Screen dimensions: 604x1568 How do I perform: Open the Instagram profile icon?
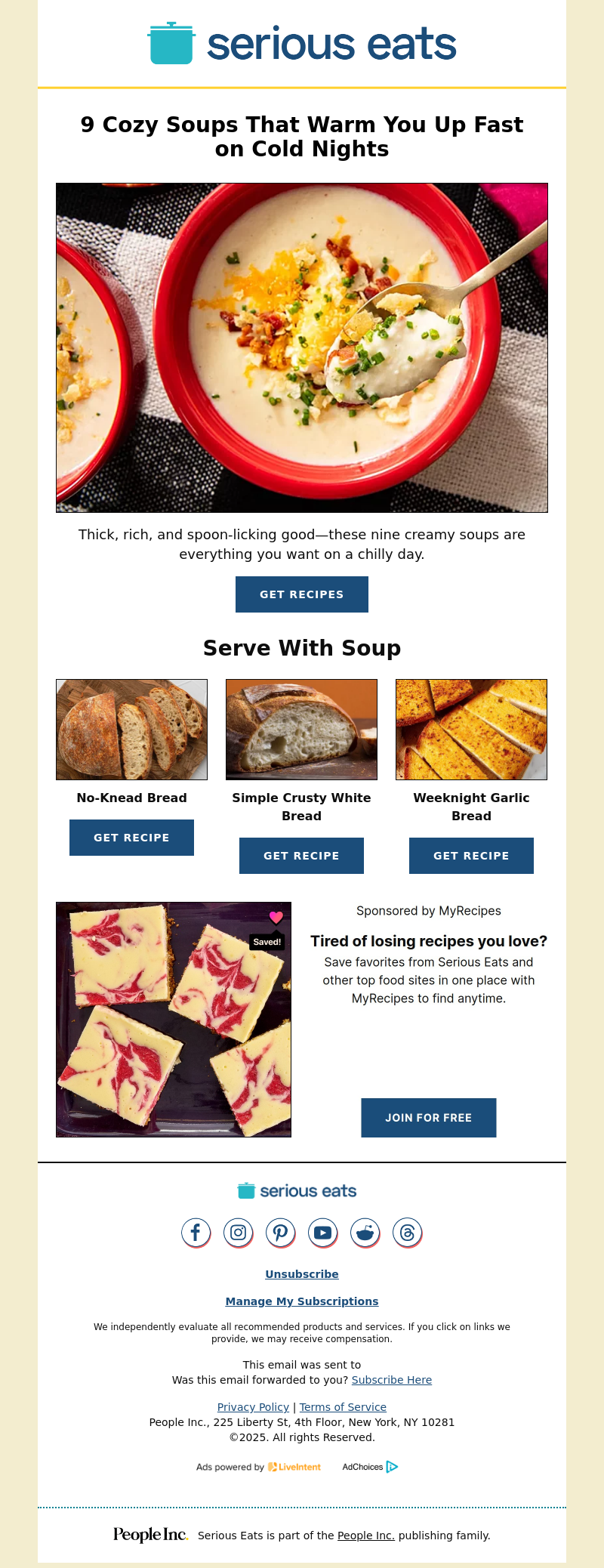pyautogui.click(x=238, y=1233)
